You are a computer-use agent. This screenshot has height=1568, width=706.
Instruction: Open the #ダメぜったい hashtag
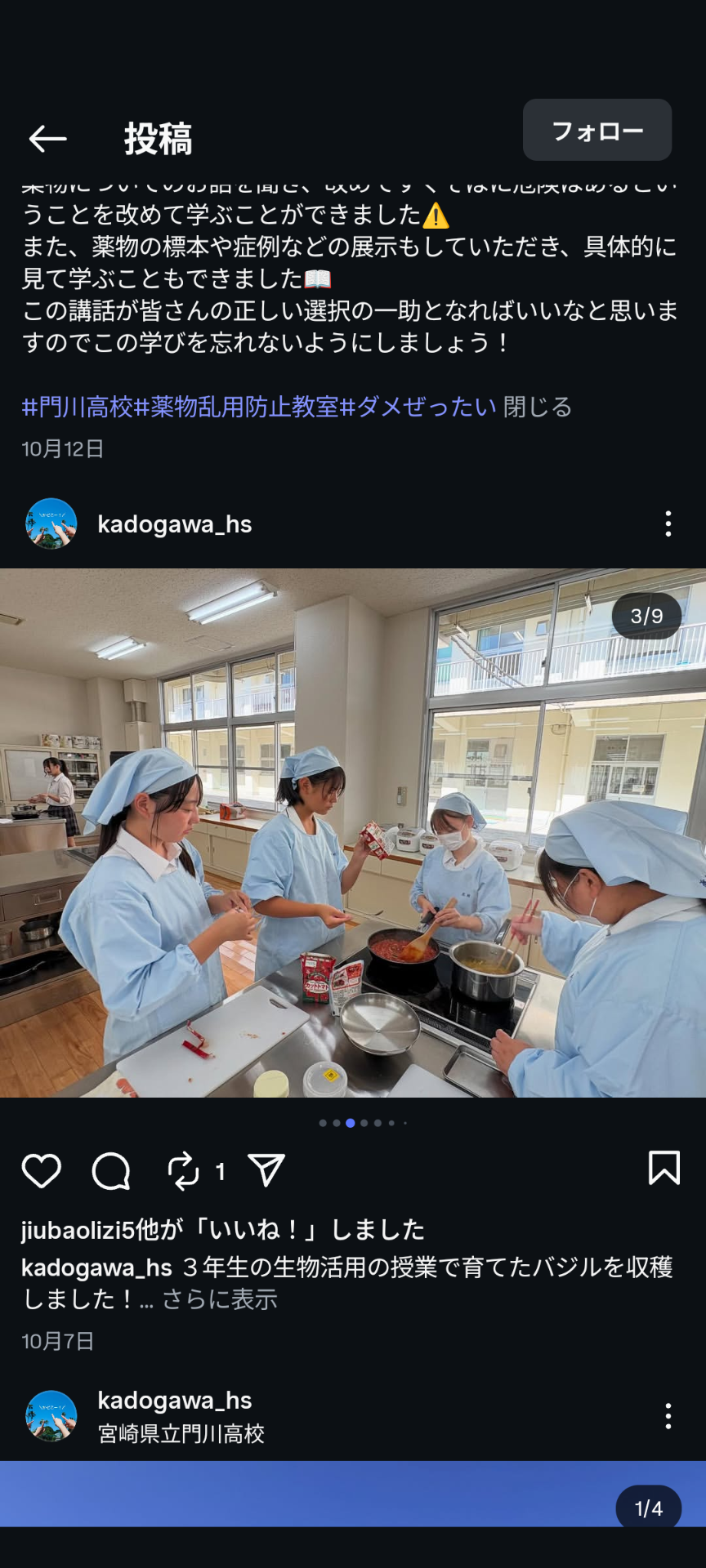pyautogui.click(x=418, y=407)
